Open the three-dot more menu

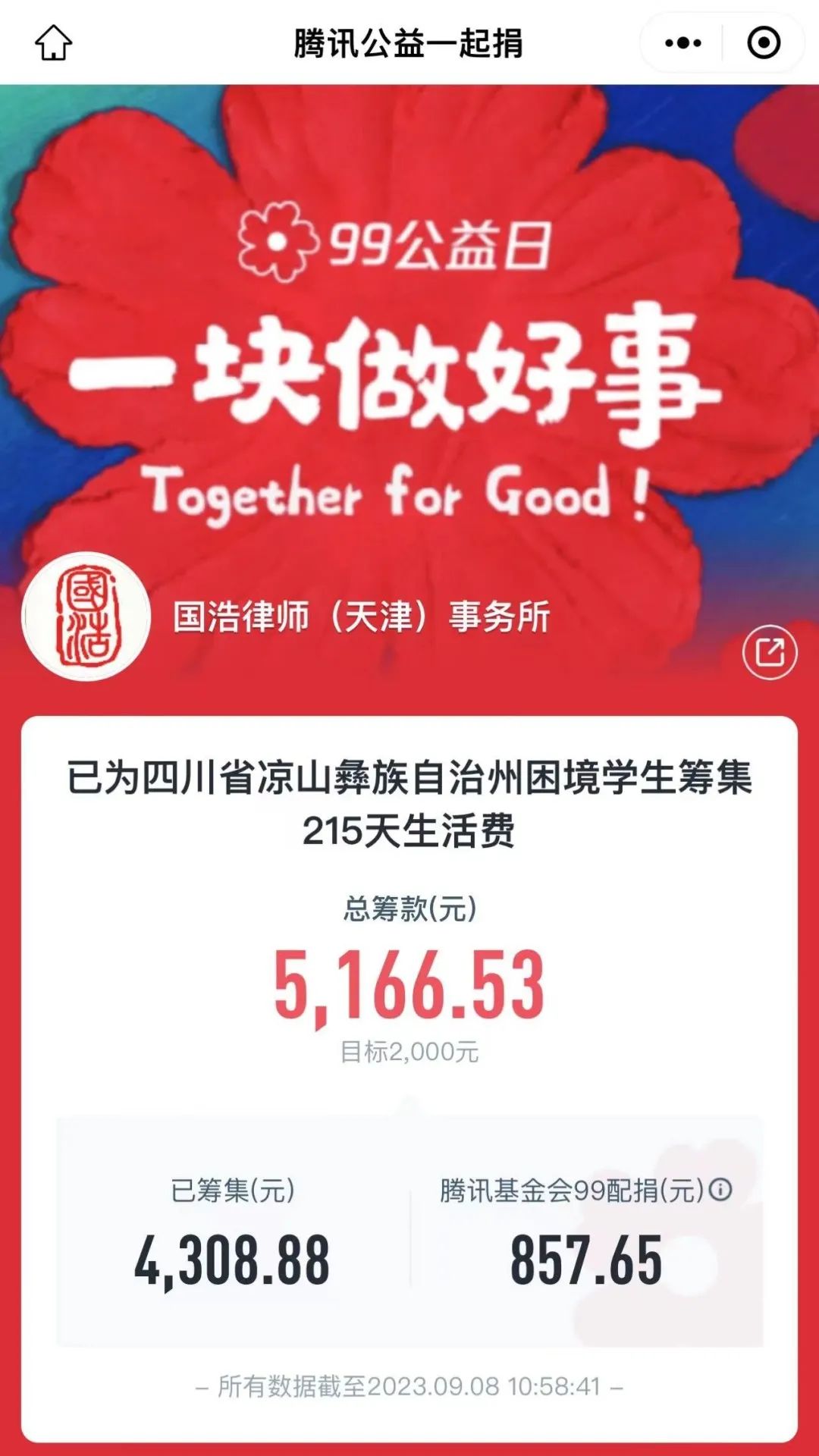point(682,43)
